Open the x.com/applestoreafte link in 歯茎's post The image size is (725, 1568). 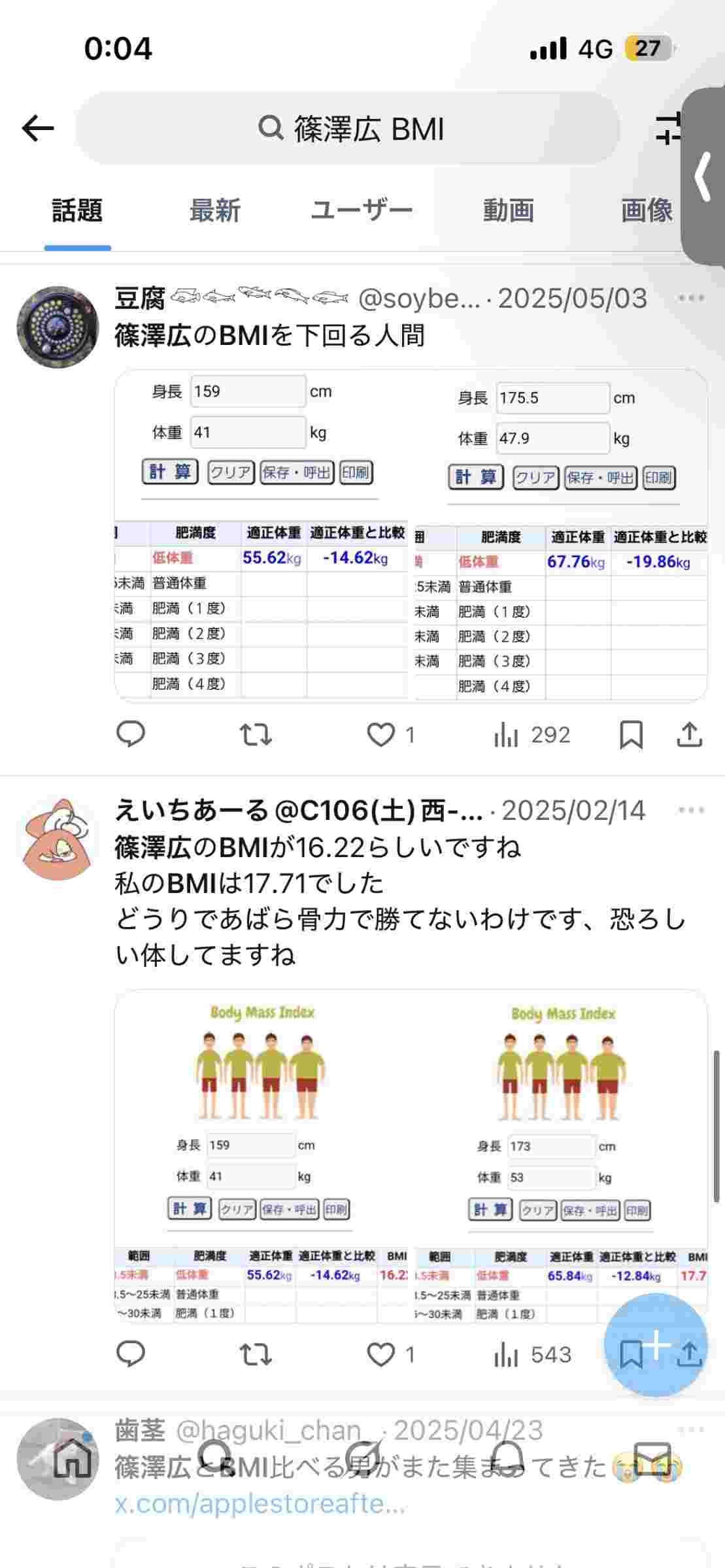(x=260, y=1505)
